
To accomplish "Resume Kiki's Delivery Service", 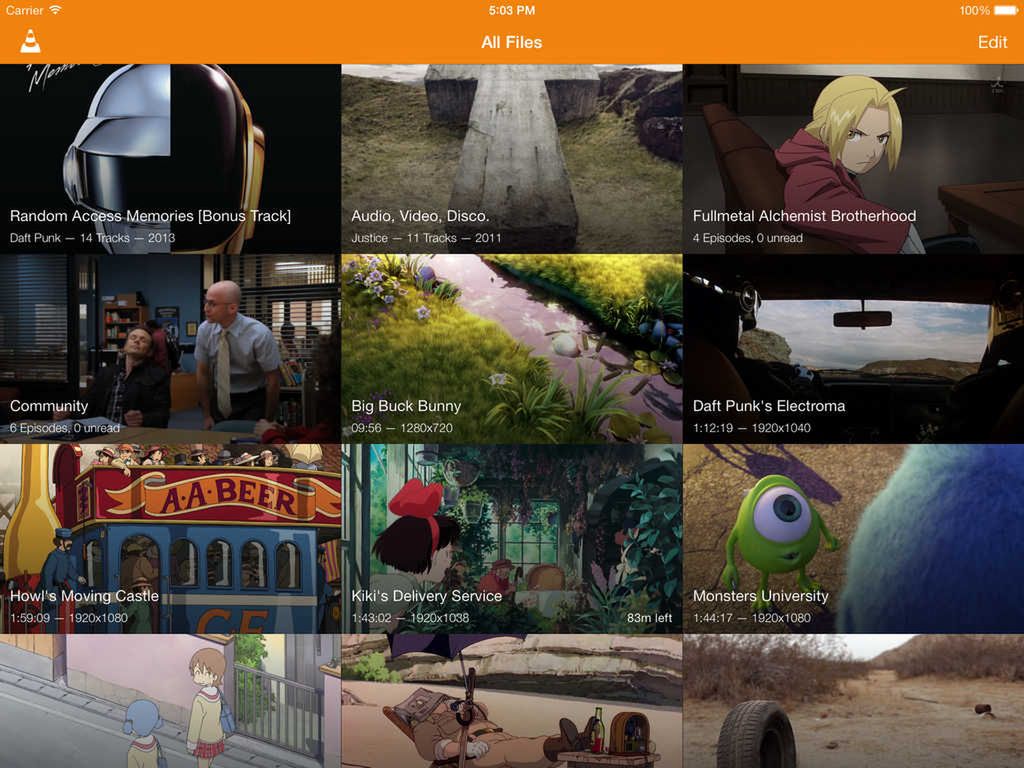I will pyautogui.click(x=511, y=538).
